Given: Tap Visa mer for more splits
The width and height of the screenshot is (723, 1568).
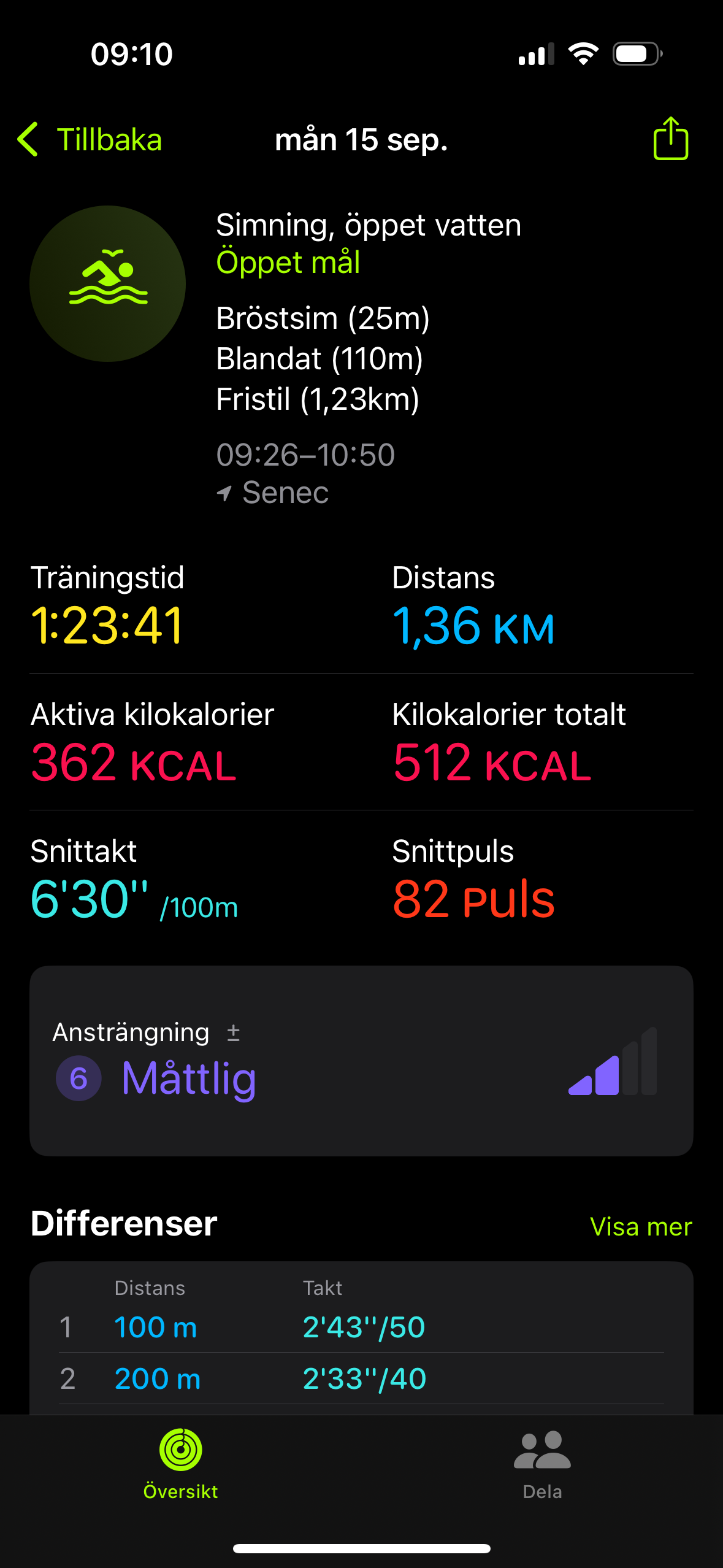Looking at the screenshot, I should [640, 1226].
